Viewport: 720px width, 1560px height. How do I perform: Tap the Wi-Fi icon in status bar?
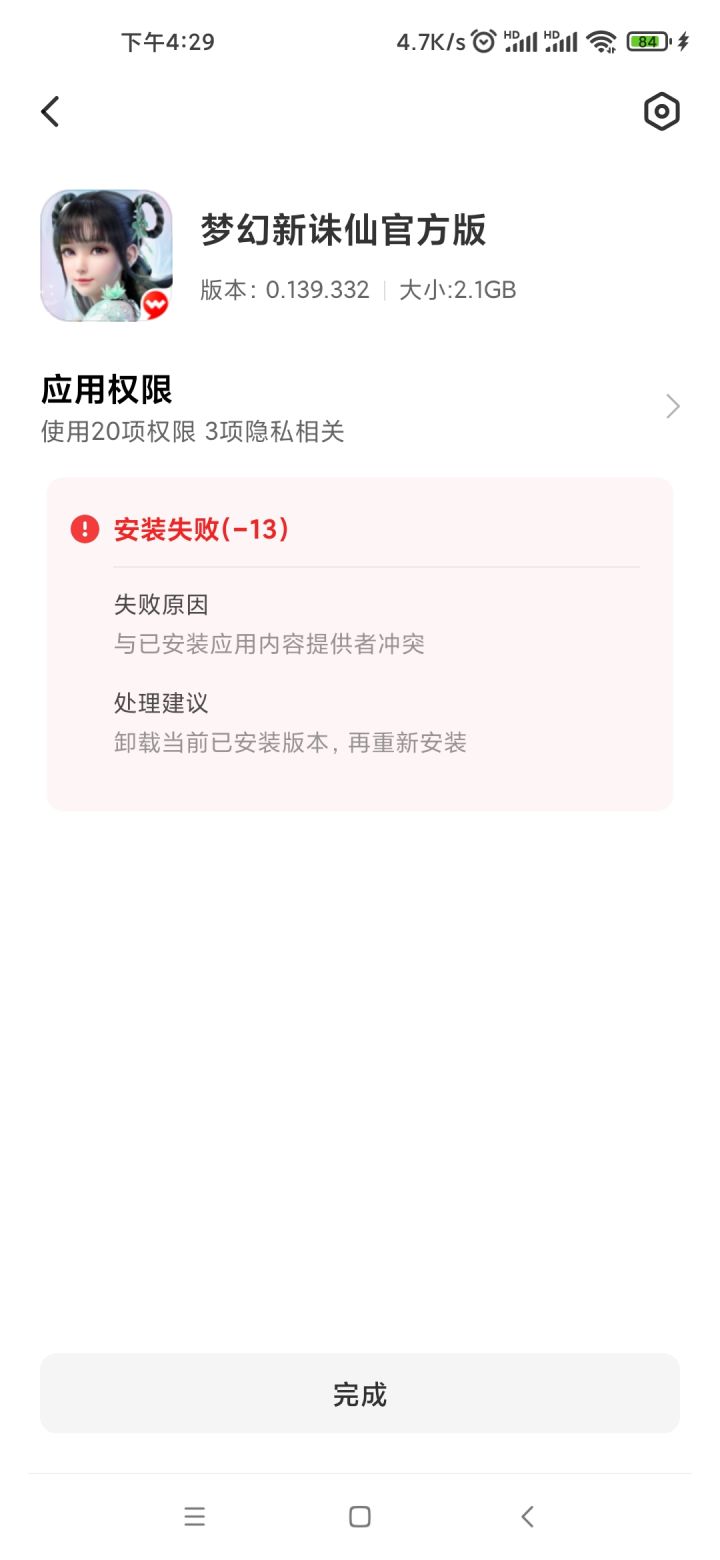click(599, 41)
